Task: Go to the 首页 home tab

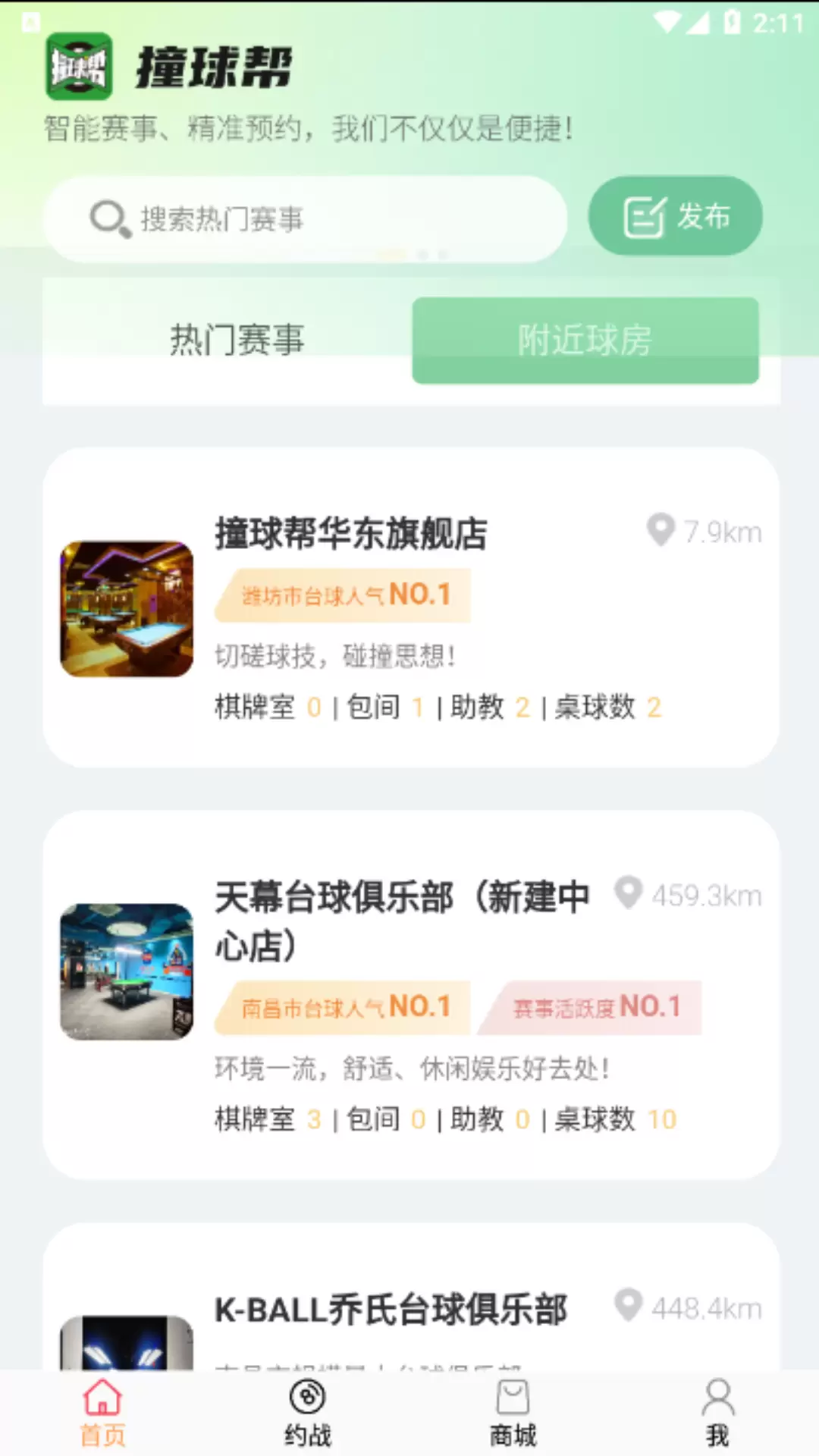Action: click(102, 1413)
